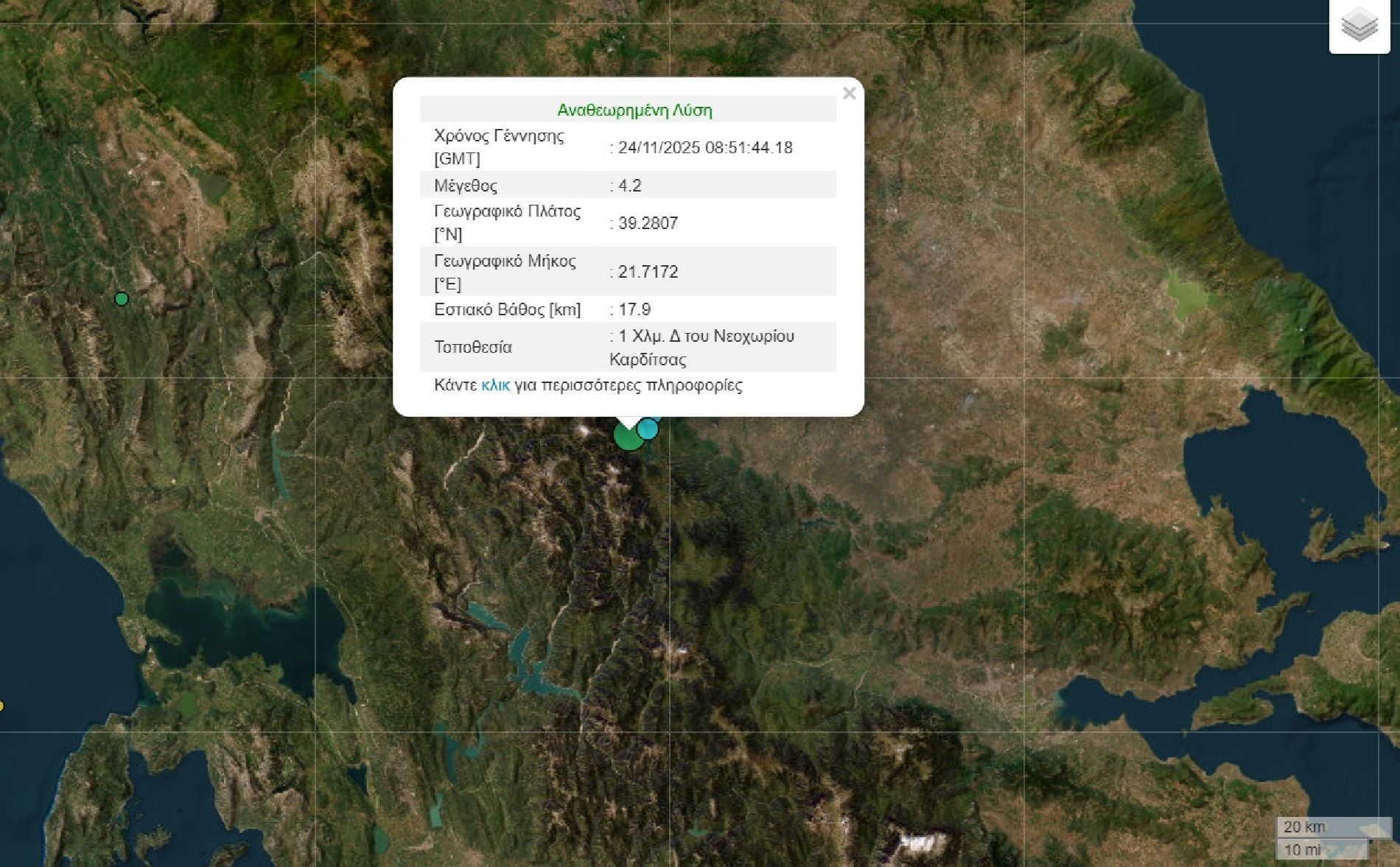
Task: Open the map layers selector
Action: [1359, 27]
